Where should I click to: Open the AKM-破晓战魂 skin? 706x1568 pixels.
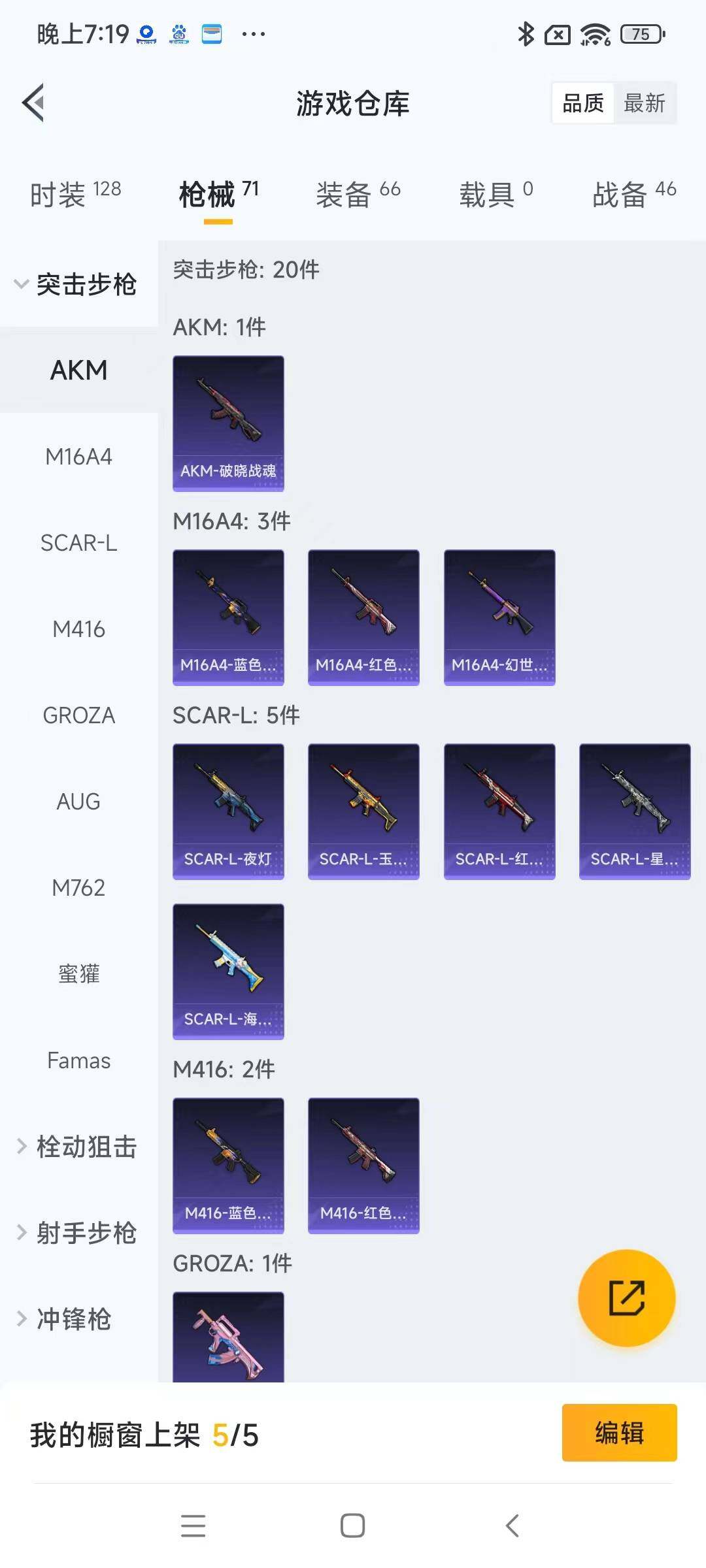click(x=228, y=423)
